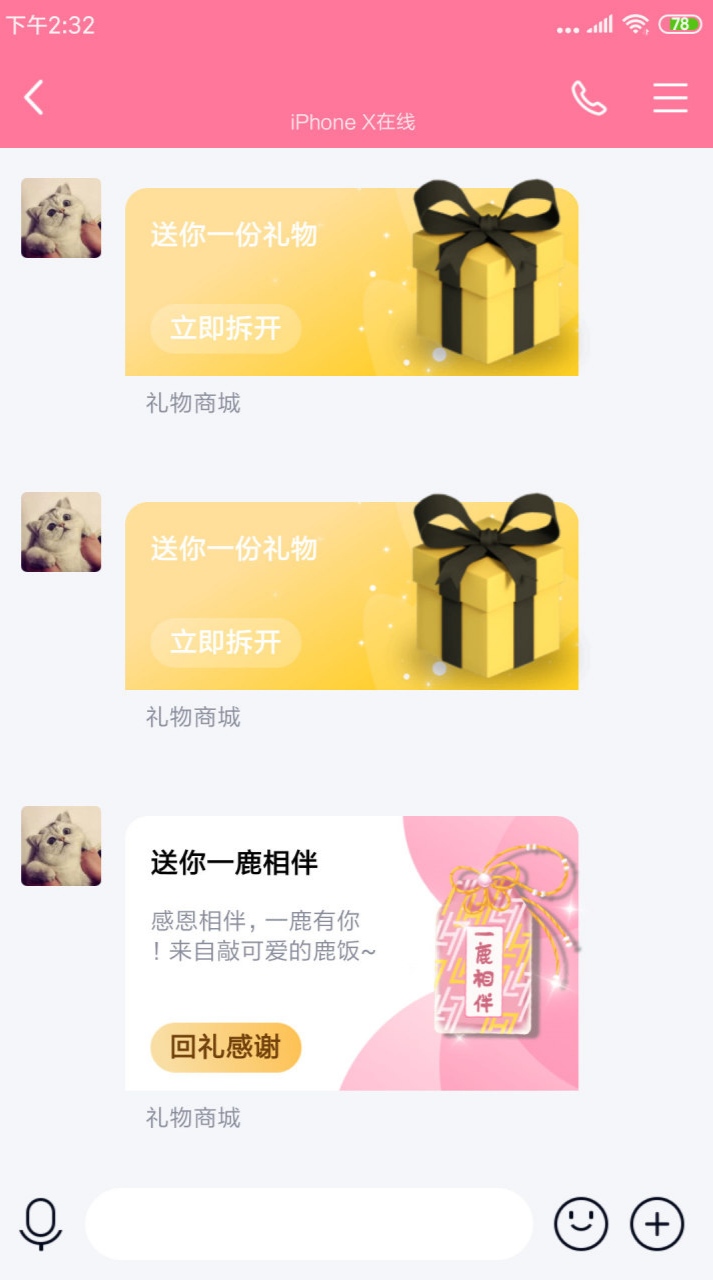Start a voice call via phone icon
The width and height of the screenshot is (713, 1280).
tap(589, 97)
